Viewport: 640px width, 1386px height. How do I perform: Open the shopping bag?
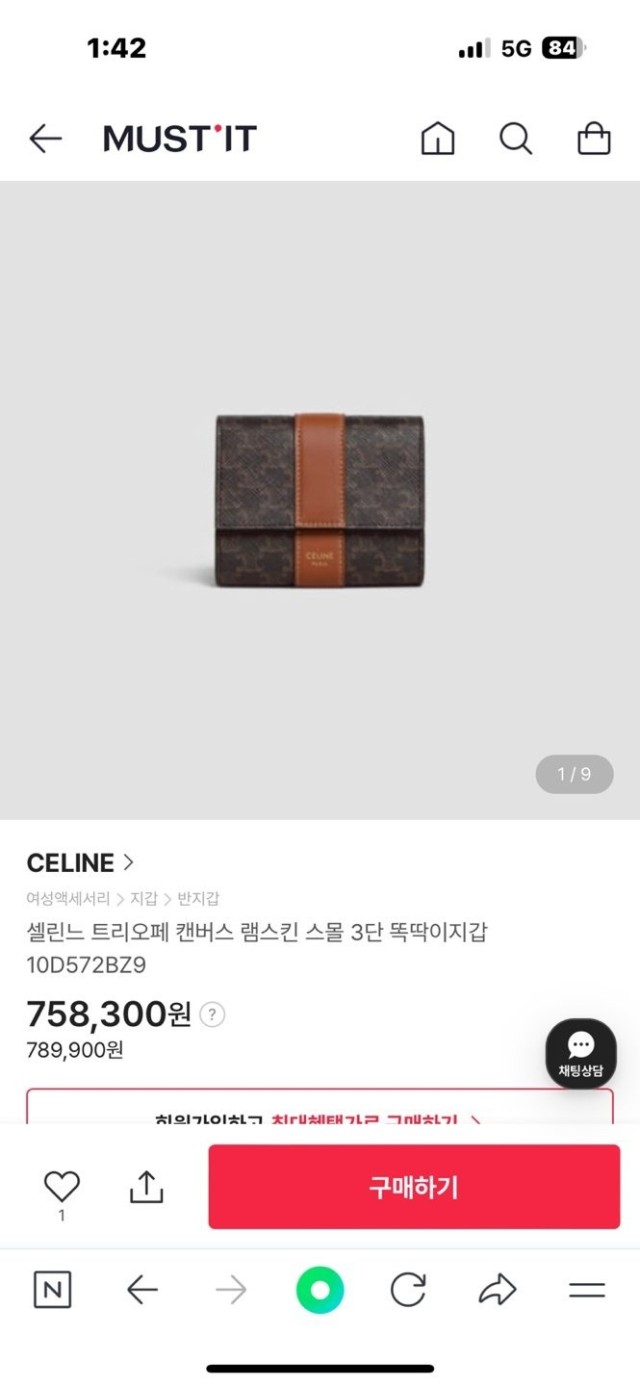[594, 138]
